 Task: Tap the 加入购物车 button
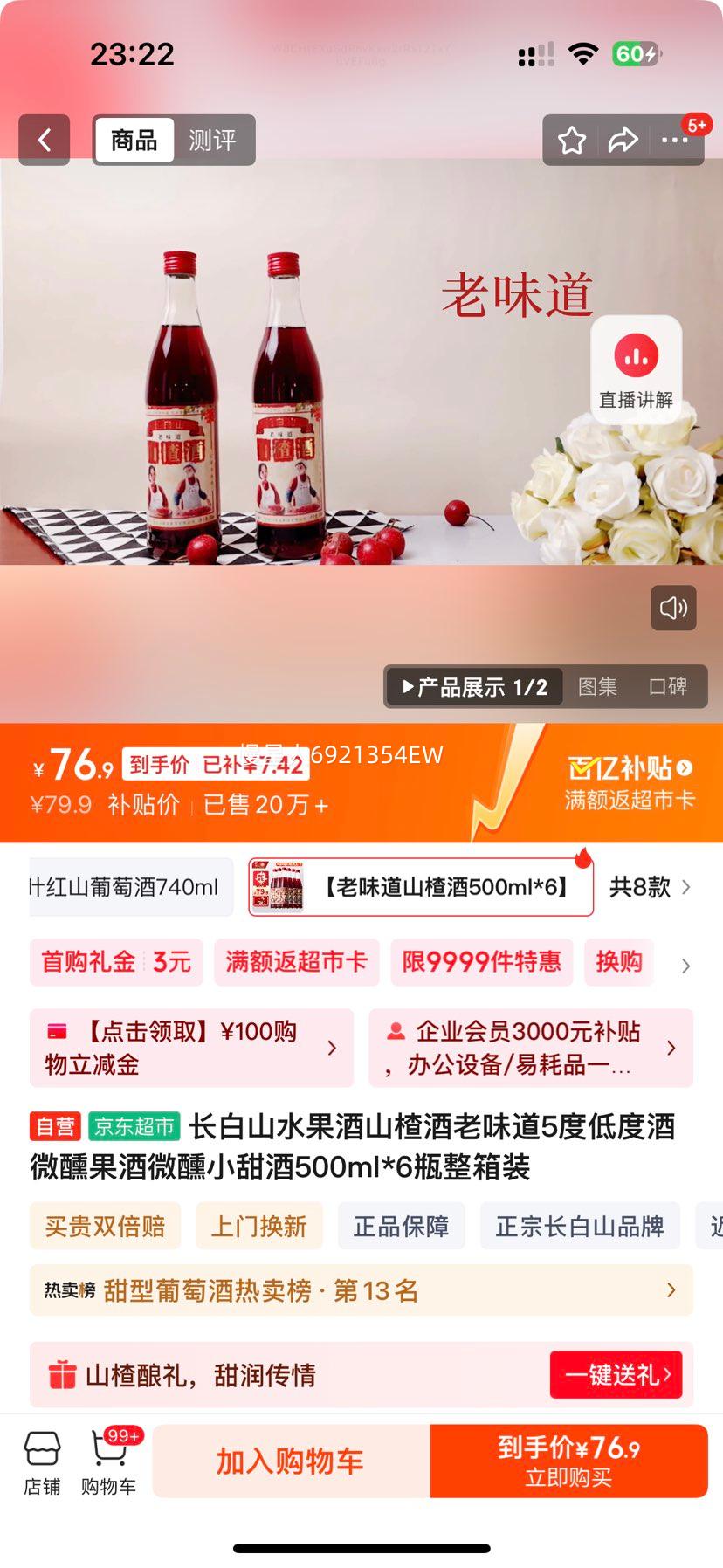coord(289,1461)
